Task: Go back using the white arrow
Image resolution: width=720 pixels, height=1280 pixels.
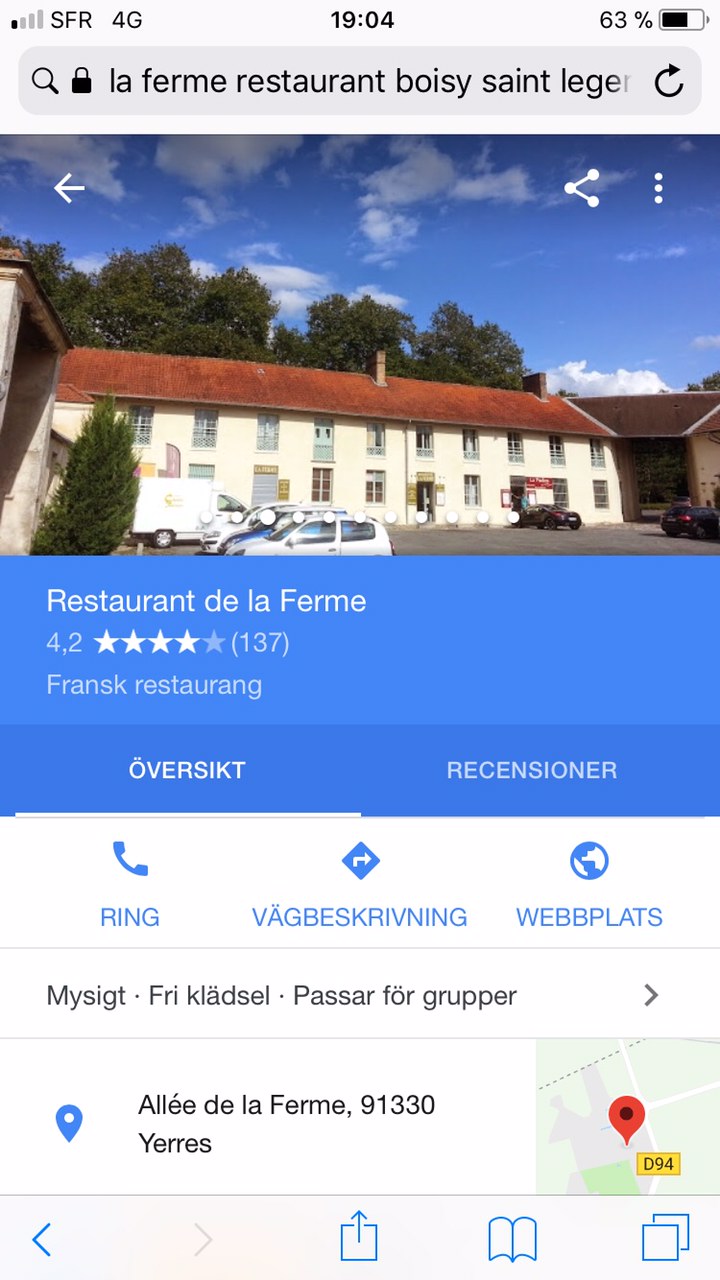Action: [x=69, y=188]
